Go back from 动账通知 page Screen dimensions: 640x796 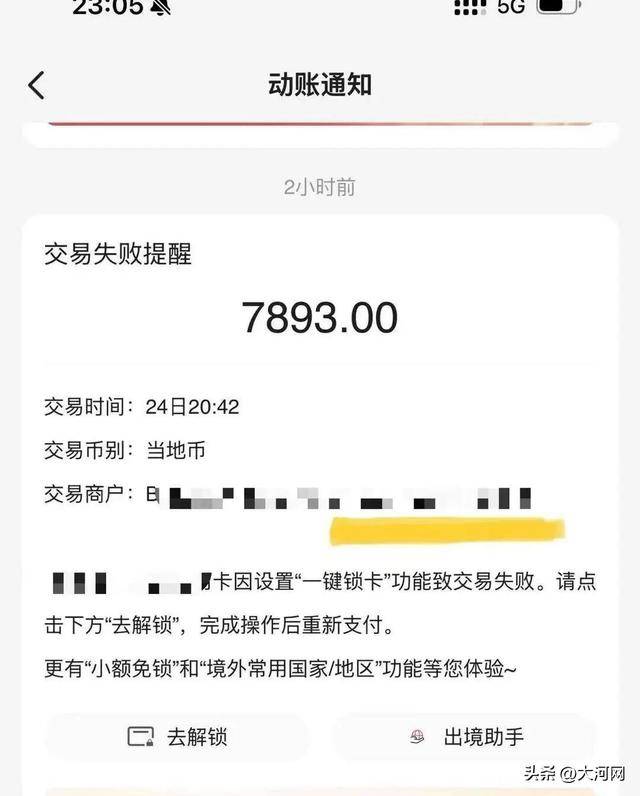(36, 85)
